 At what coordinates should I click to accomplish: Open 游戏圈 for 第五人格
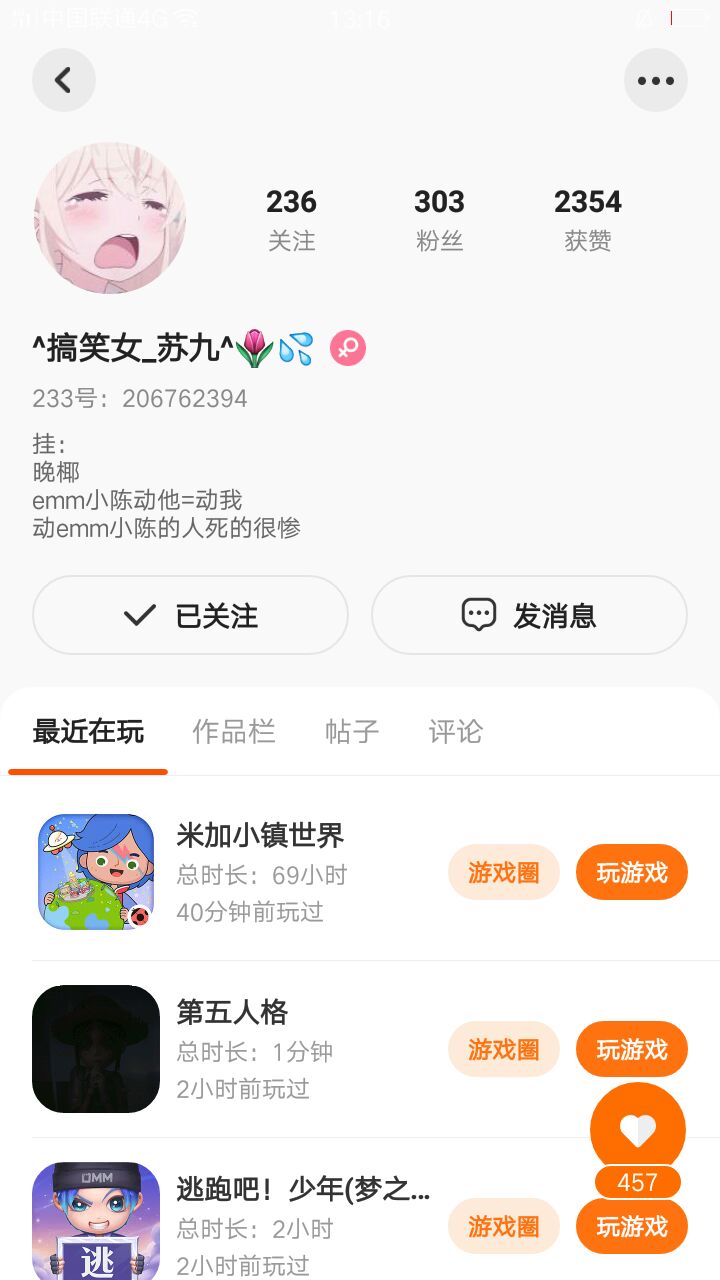tap(504, 1049)
